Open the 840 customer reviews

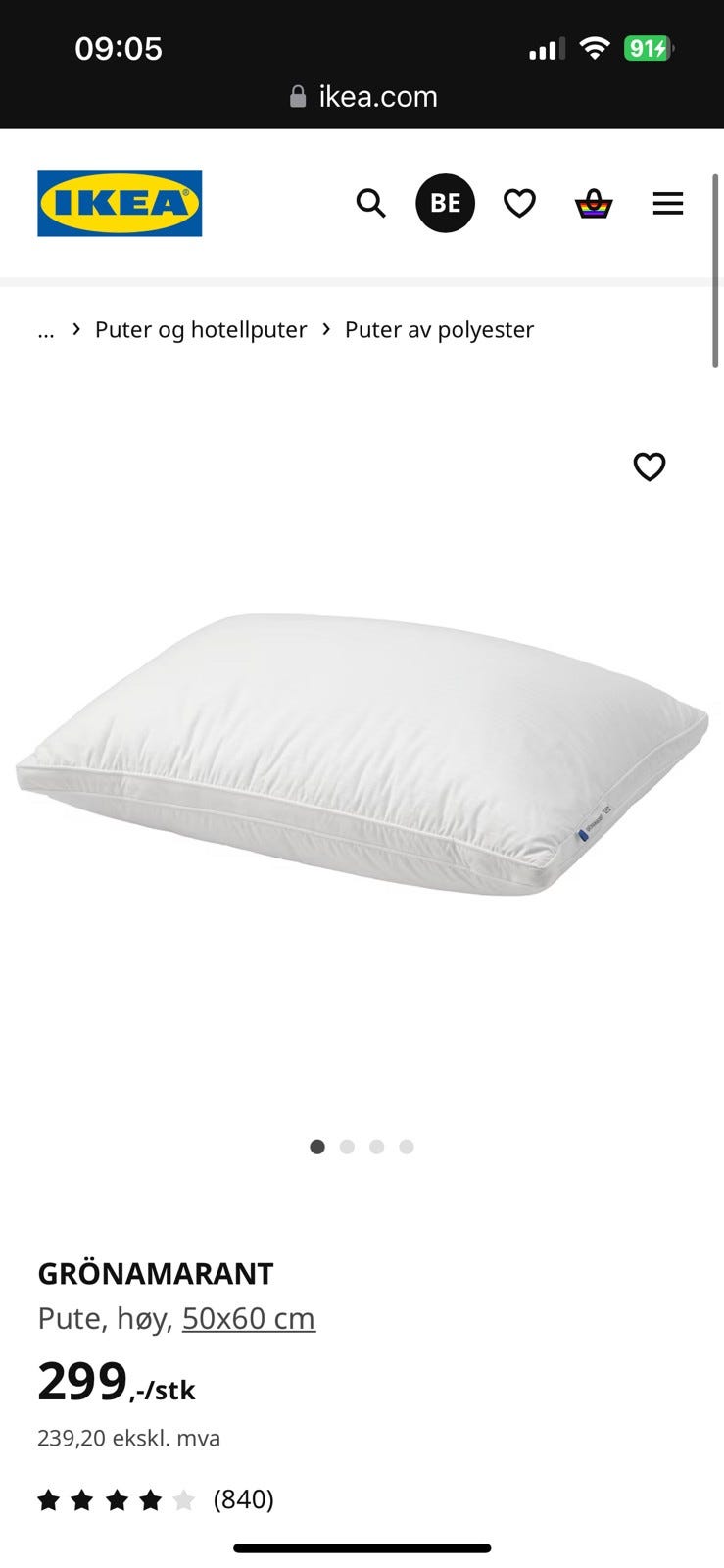point(243,1499)
